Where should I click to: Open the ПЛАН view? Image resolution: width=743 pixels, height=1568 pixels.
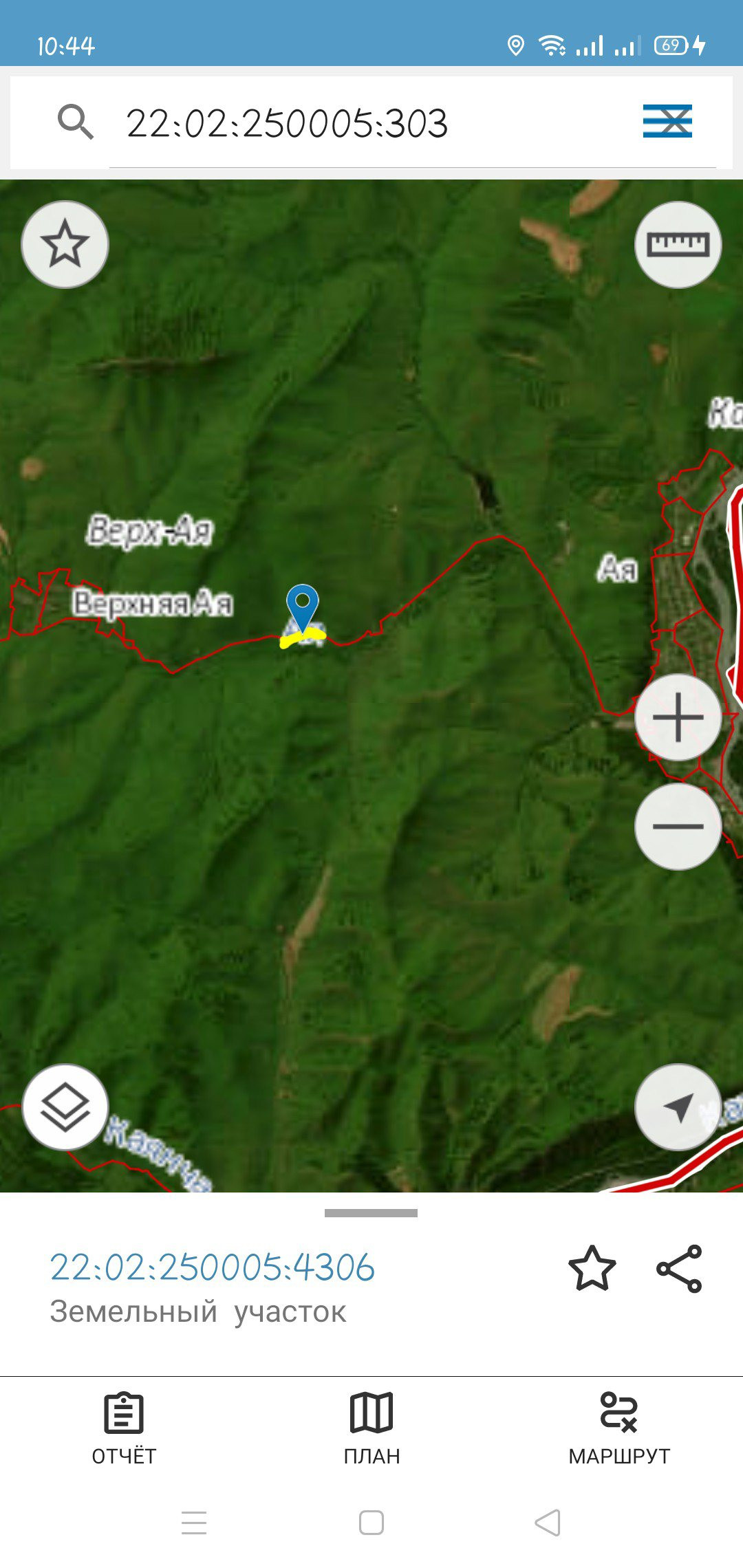click(x=371, y=1428)
